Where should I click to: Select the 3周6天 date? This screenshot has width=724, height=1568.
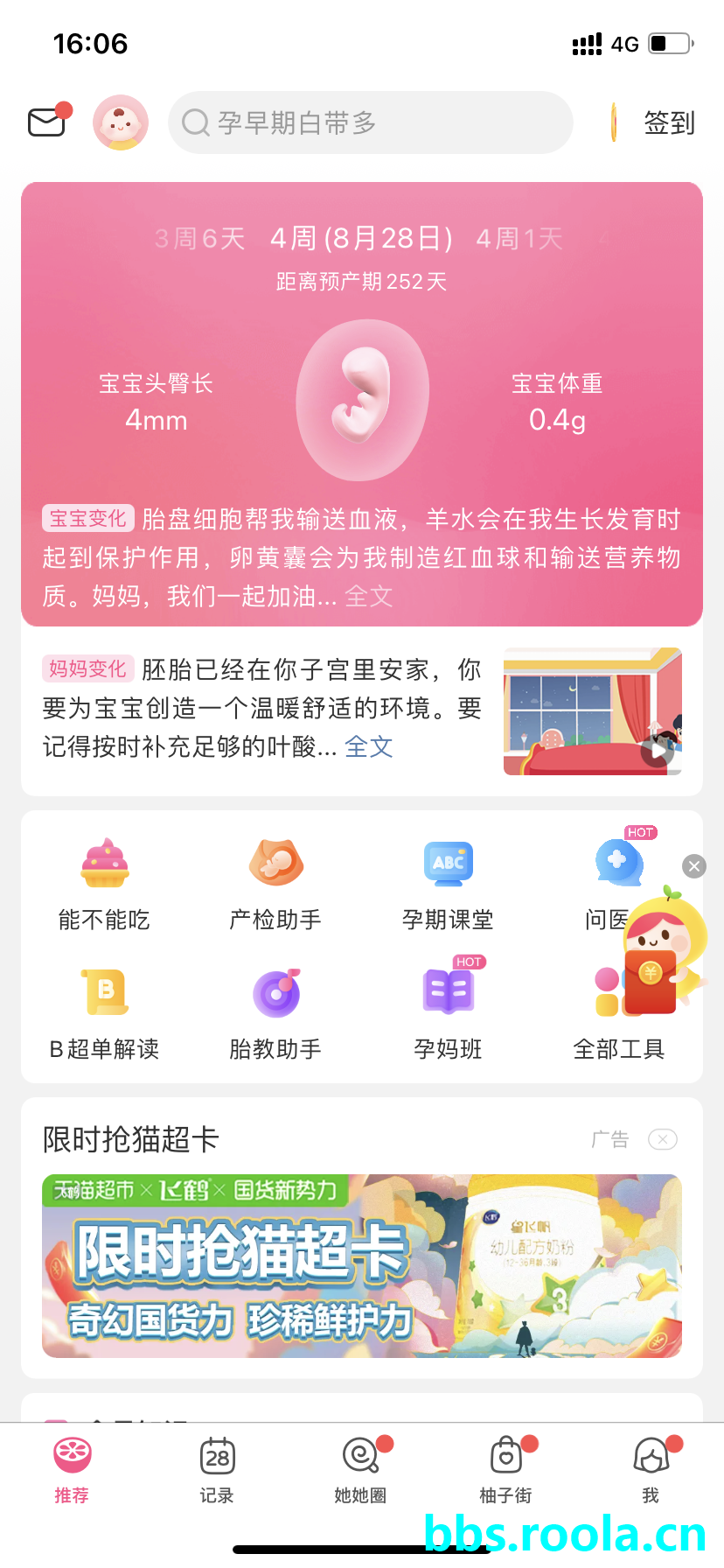coord(199,238)
